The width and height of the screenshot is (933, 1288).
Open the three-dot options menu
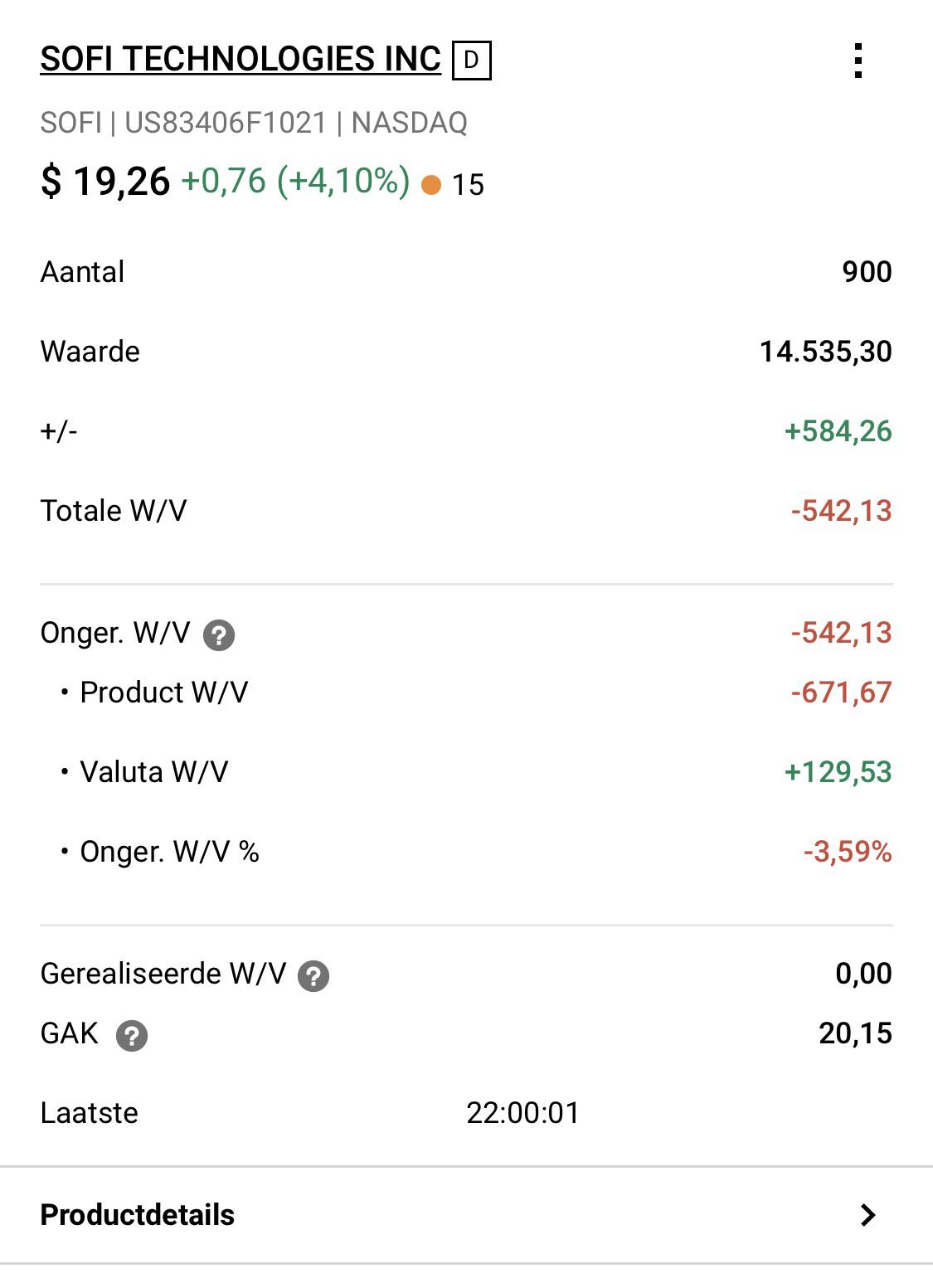860,59
